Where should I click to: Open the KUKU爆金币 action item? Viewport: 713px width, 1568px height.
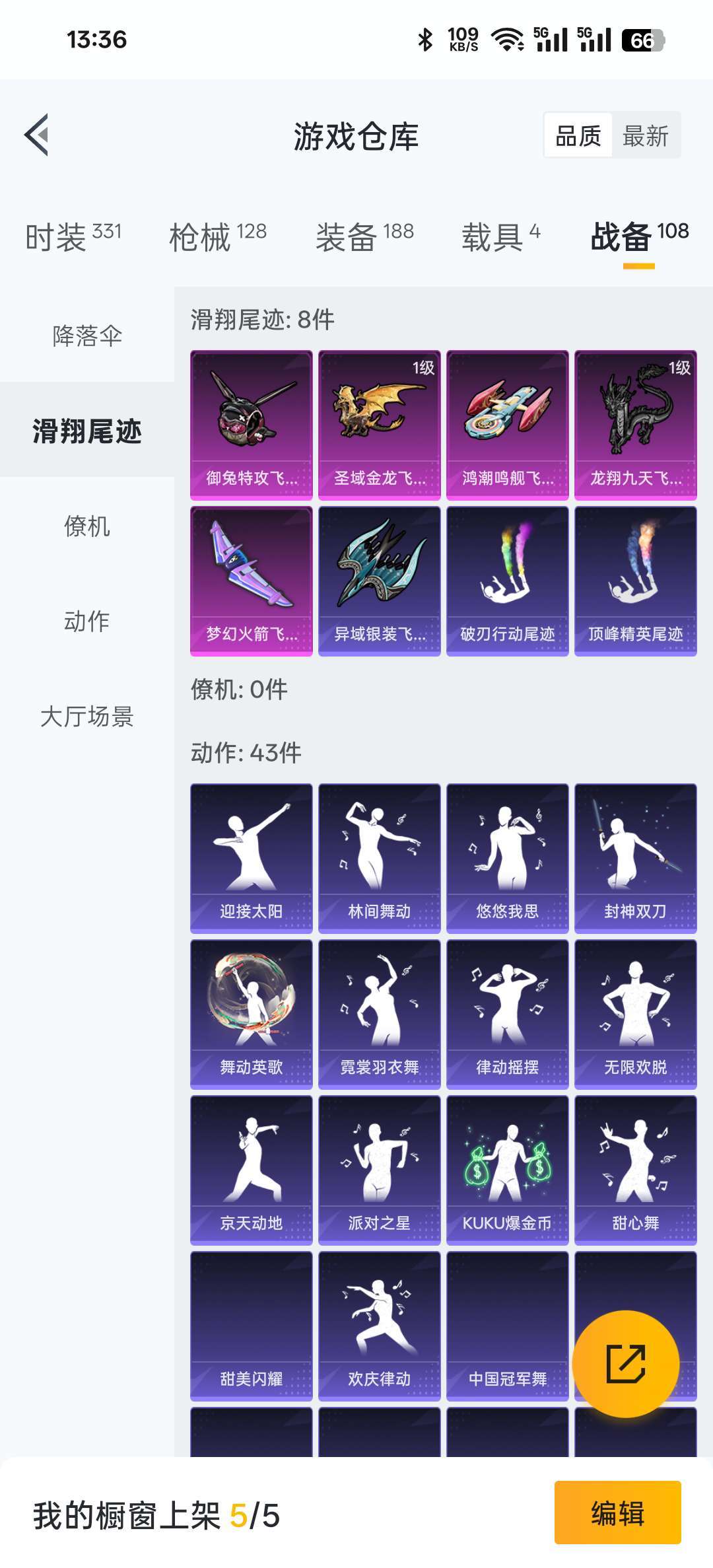pos(508,1170)
